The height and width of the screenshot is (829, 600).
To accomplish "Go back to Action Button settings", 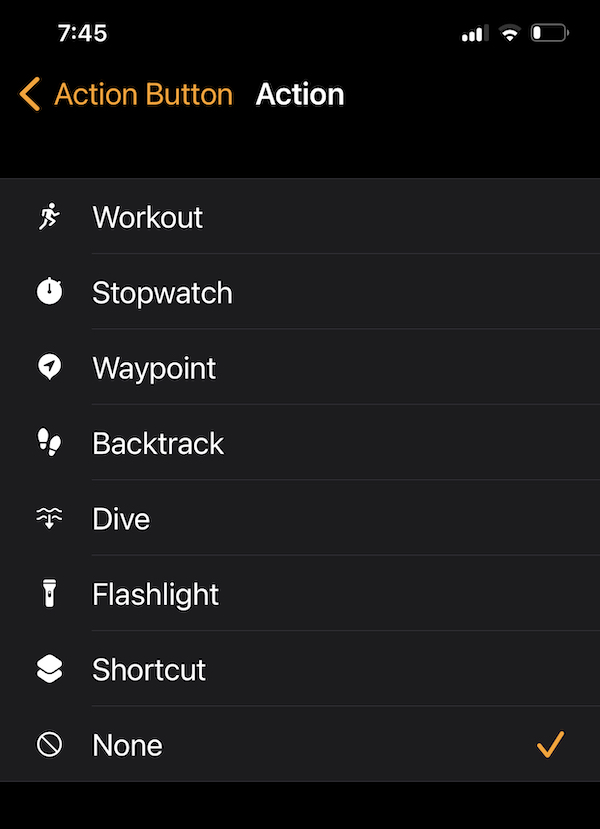I will tap(126, 95).
